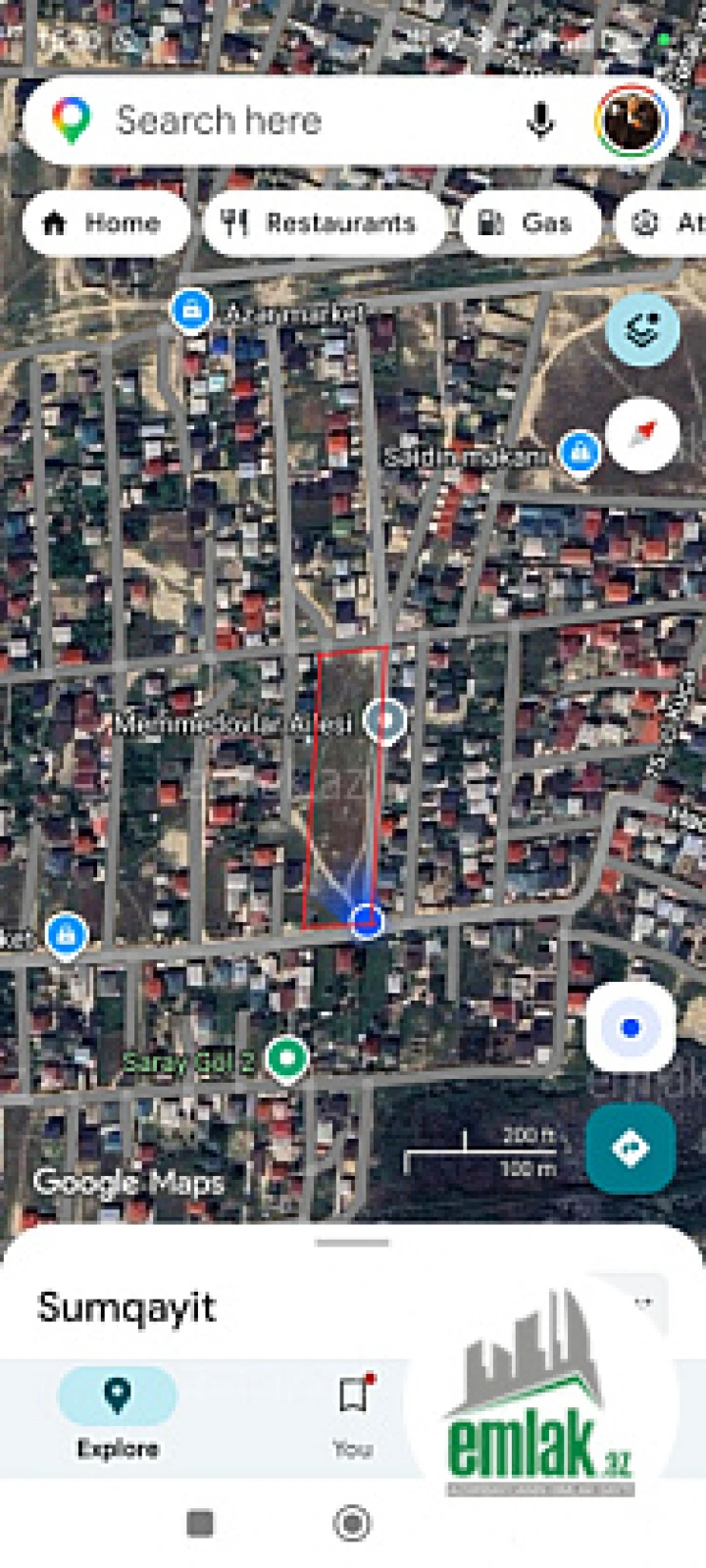This screenshot has width=706, height=1568.
Task: Open the Home search shortcut chip
Action: click(106, 222)
